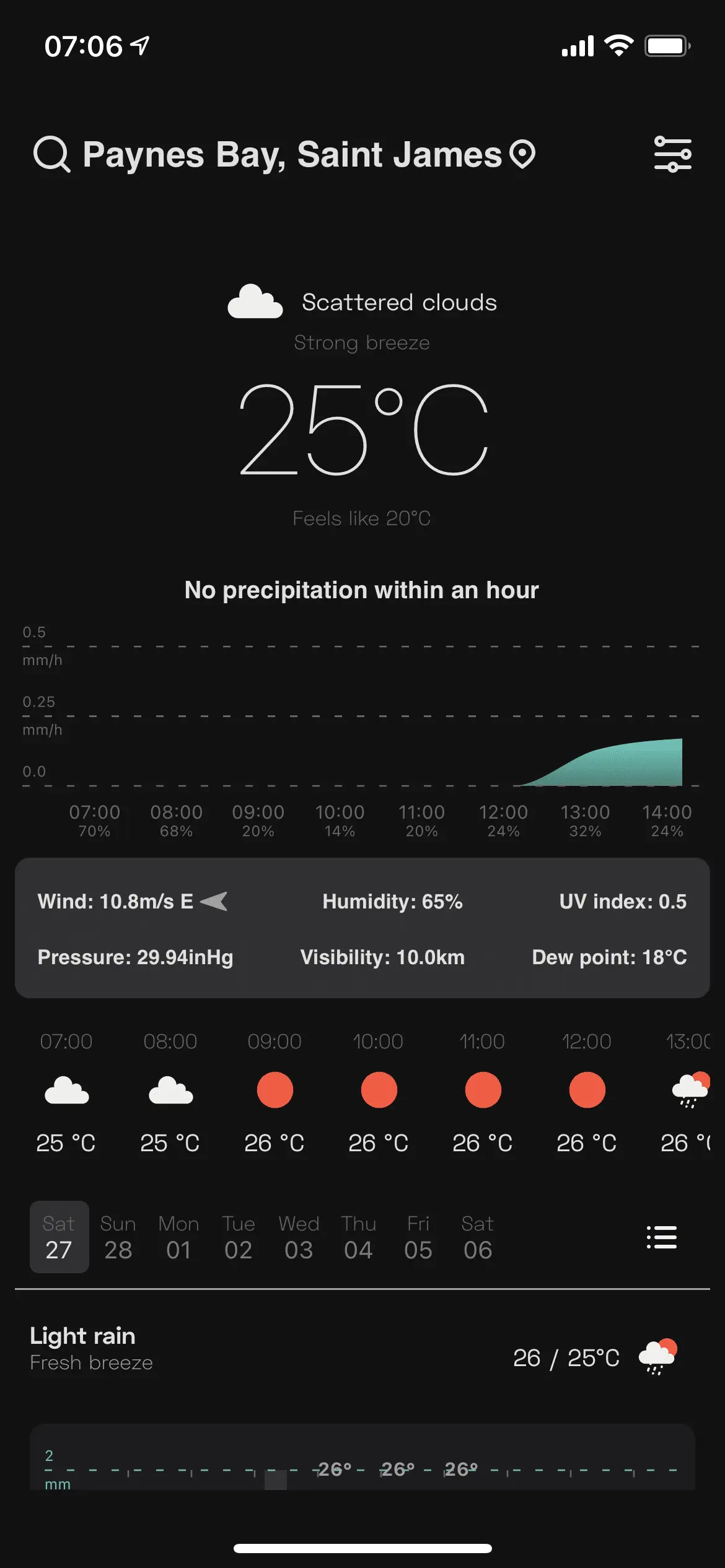725x1568 pixels.
Task: Open the location search magnifier
Action: click(51, 154)
